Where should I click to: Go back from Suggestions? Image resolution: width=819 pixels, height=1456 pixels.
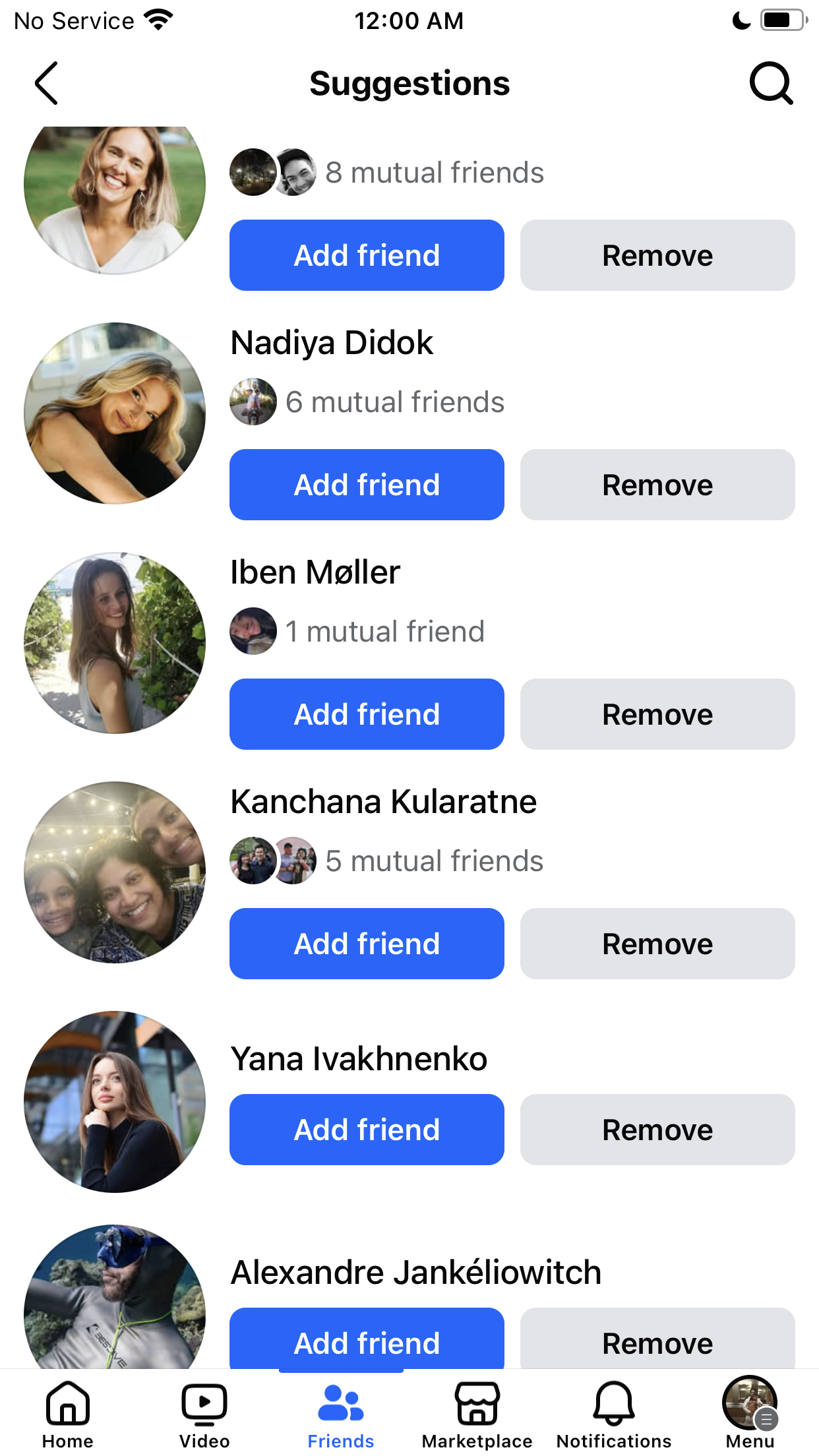pyautogui.click(x=46, y=84)
